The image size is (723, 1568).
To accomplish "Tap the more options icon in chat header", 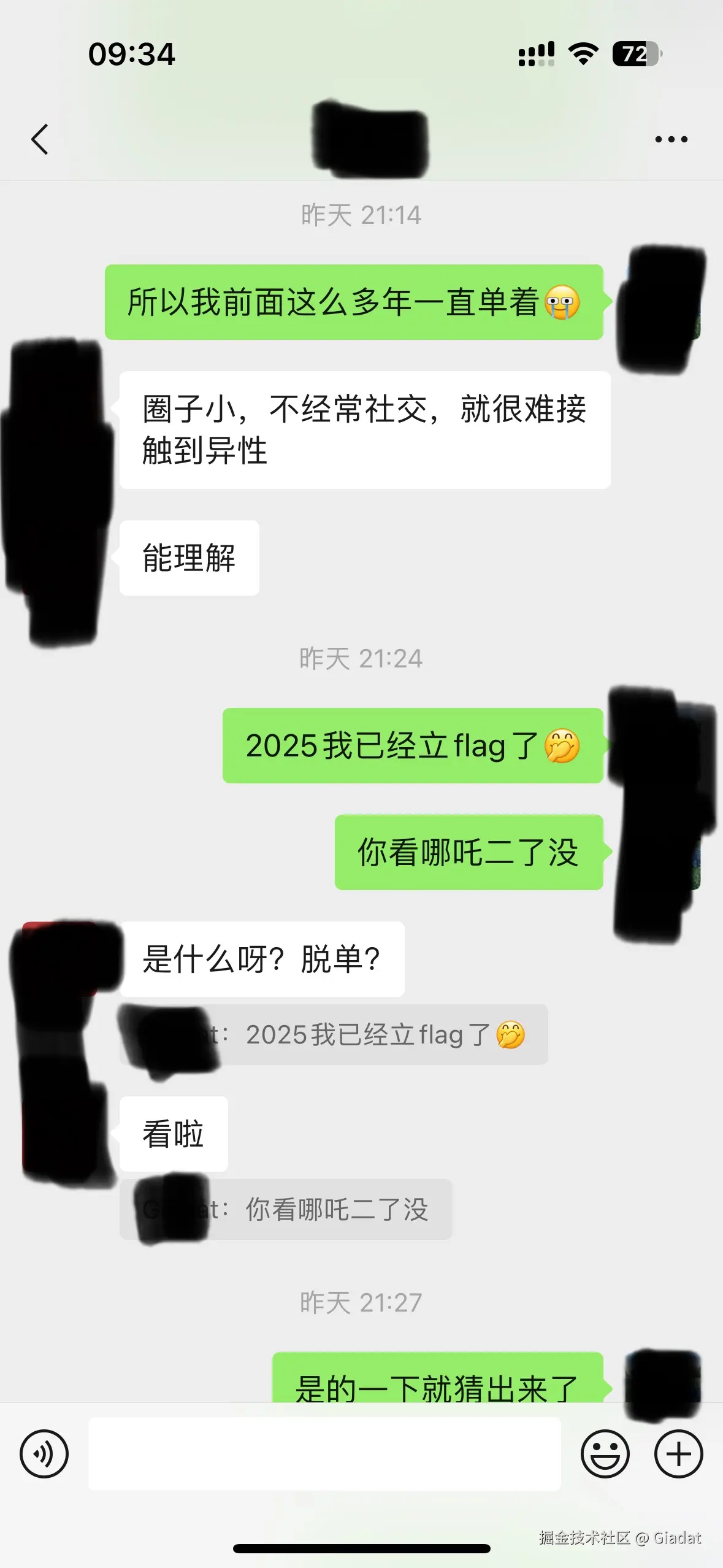I will pos(671,138).
